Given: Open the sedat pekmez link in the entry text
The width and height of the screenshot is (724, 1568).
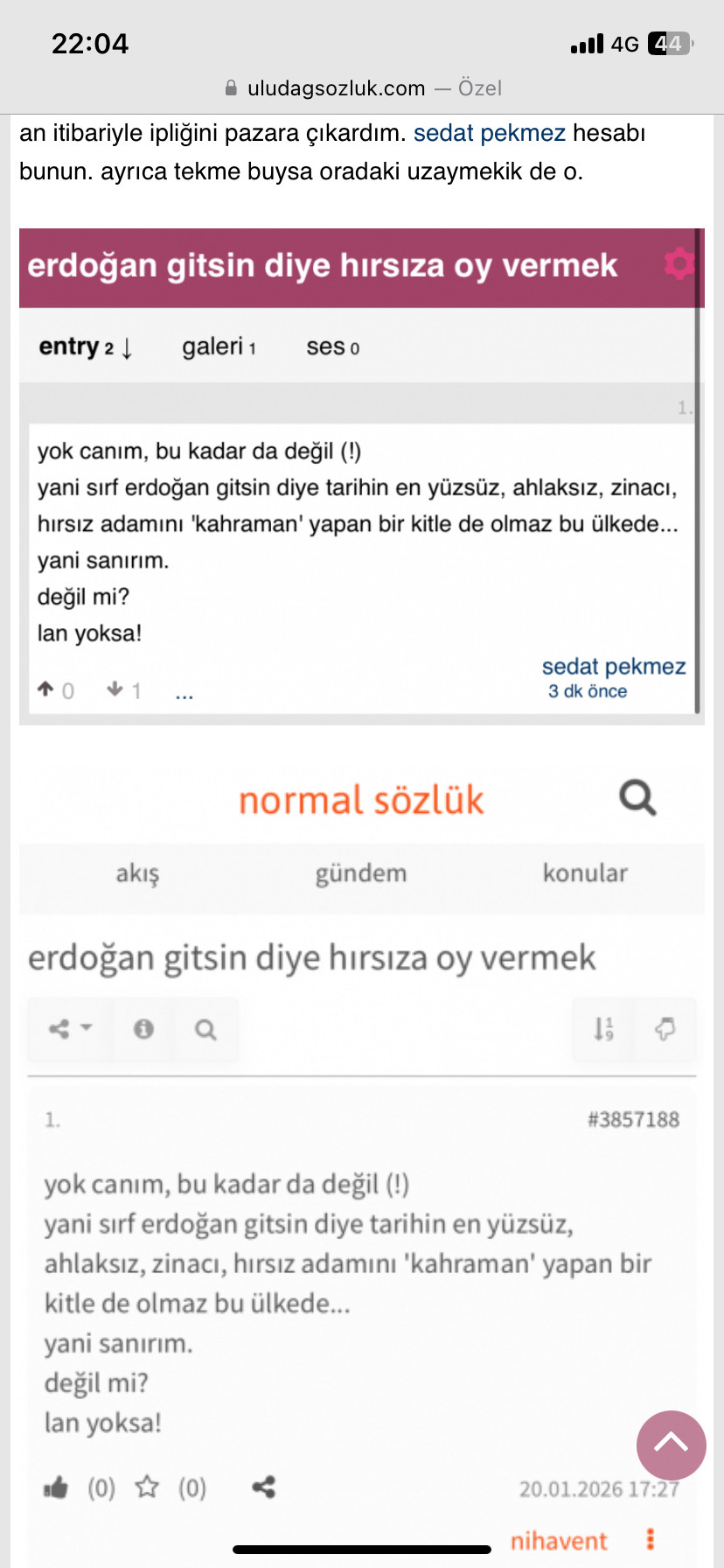Looking at the screenshot, I should 489,133.
